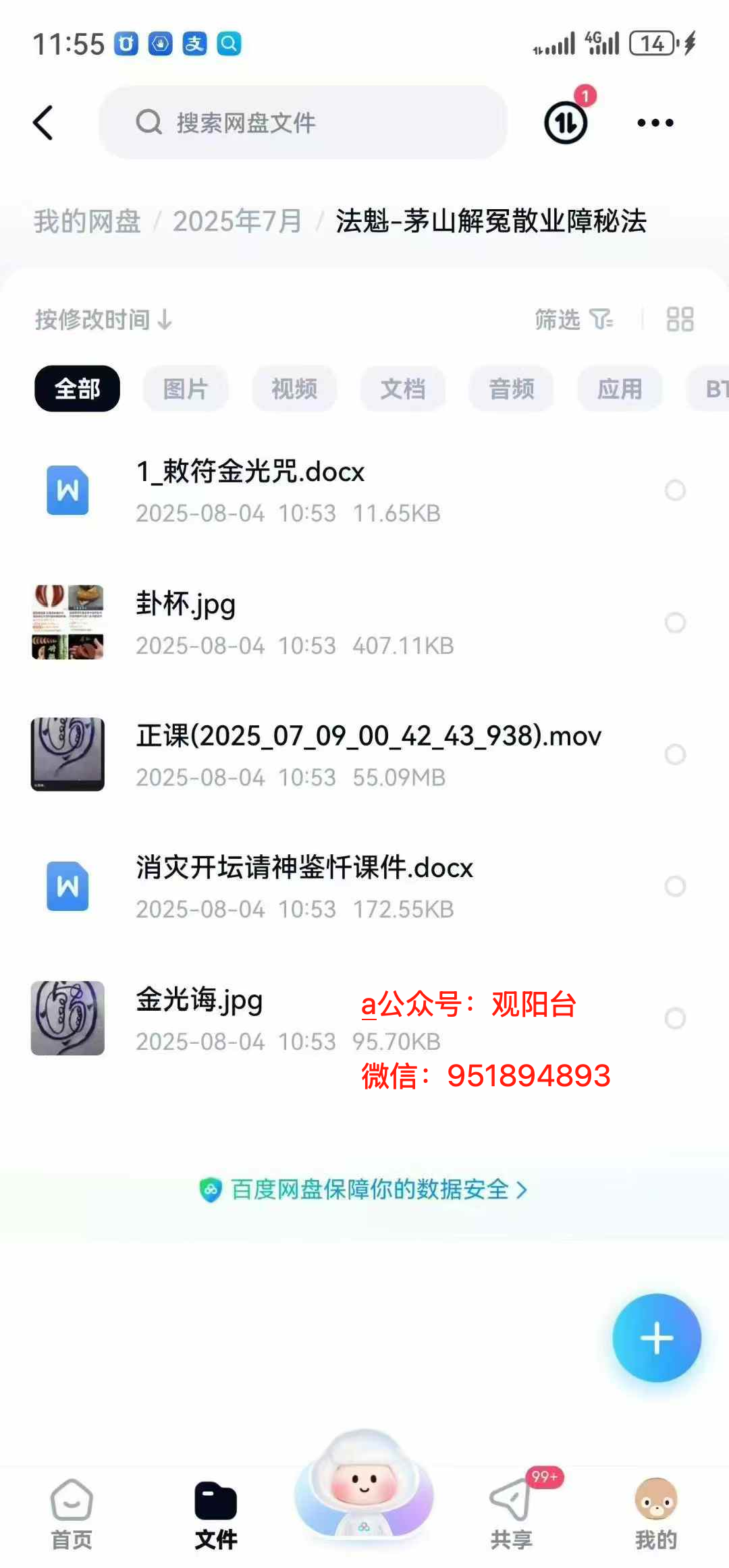The width and height of the screenshot is (729, 1568).
Task: Play the 正课 .mov video file
Action: coord(368,737)
